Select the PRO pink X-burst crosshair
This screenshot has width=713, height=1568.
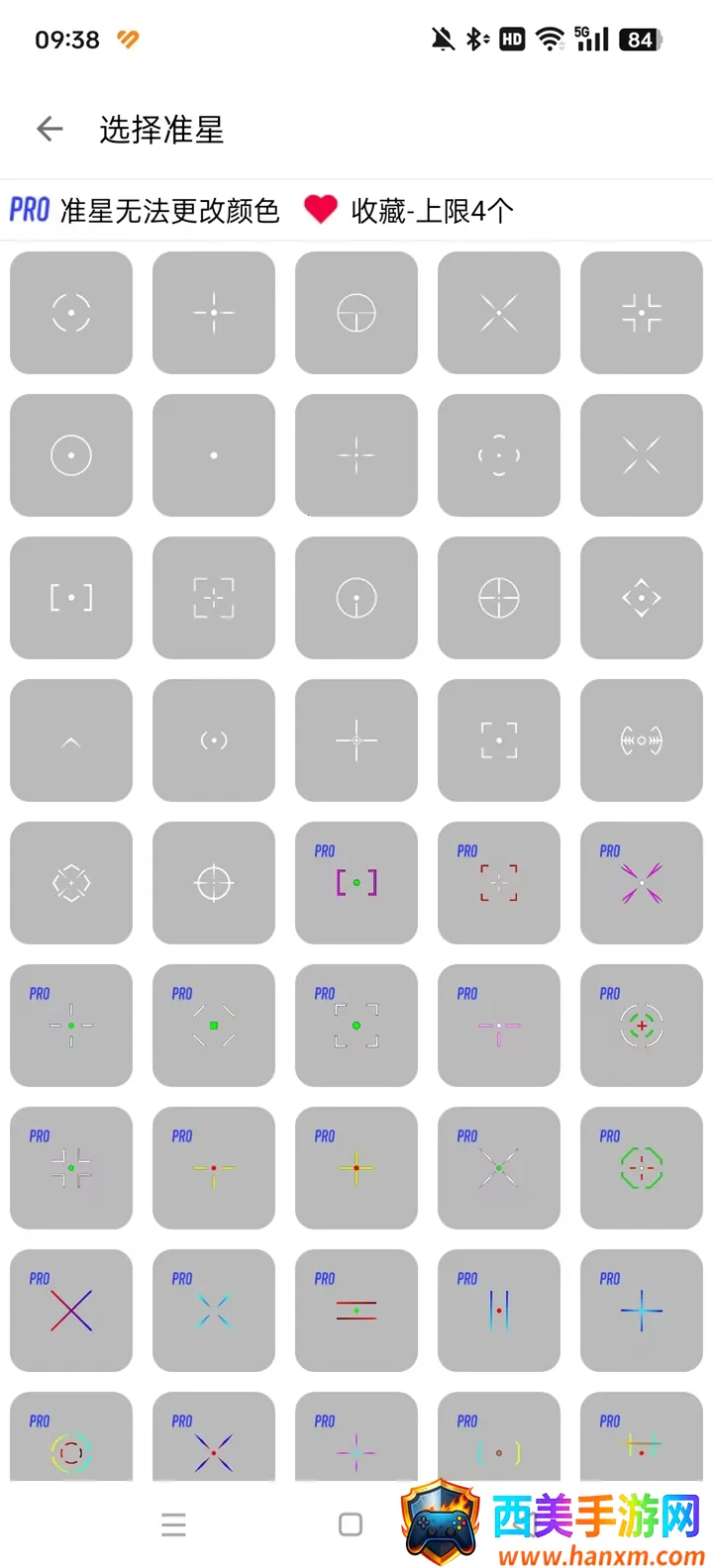642,883
